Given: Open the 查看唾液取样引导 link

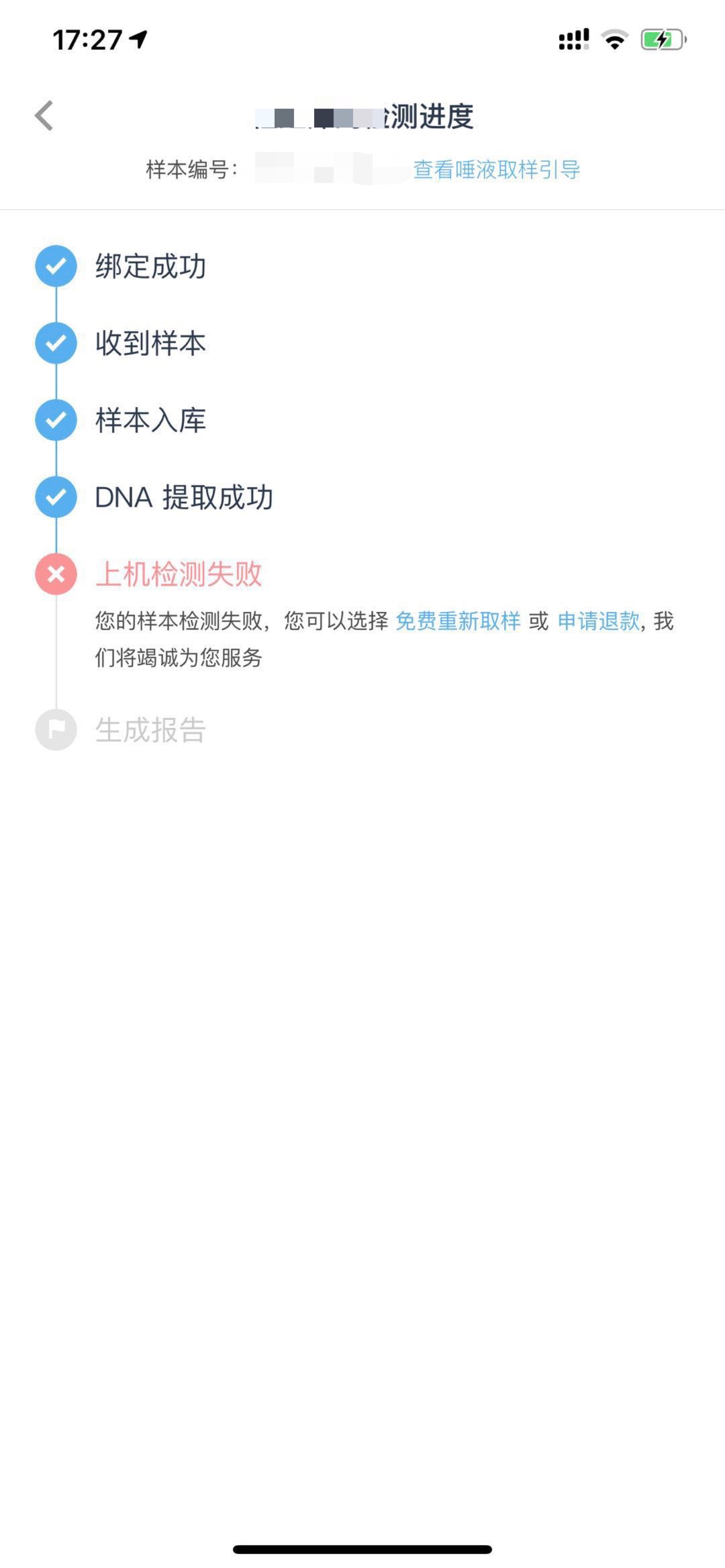Looking at the screenshot, I should pyautogui.click(x=496, y=170).
